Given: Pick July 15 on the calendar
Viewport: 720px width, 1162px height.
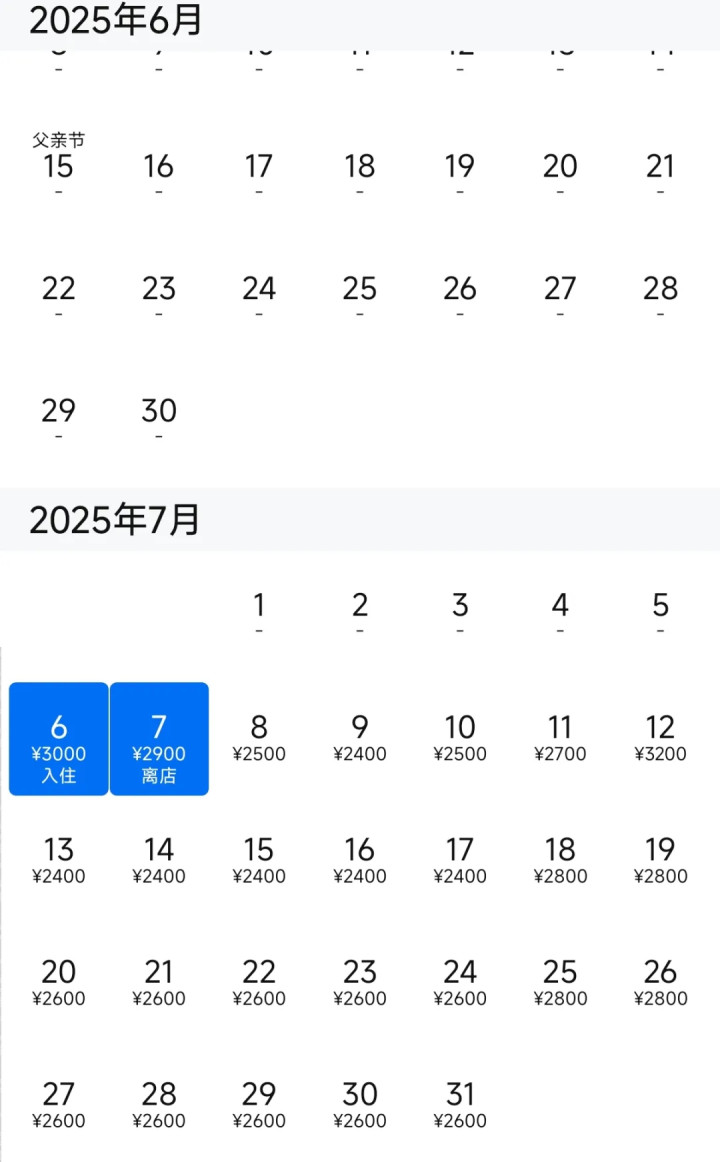Looking at the screenshot, I should pos(259,860).
